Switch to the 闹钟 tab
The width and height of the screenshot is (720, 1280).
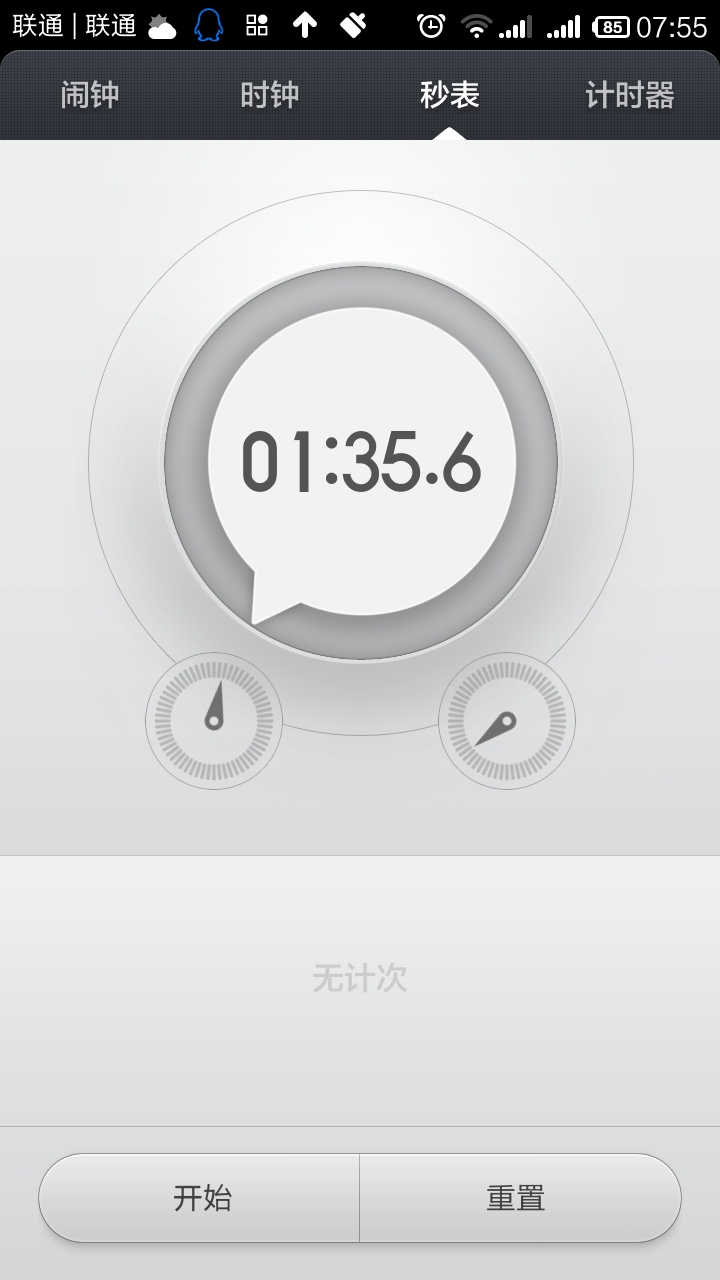pos(90,96)
